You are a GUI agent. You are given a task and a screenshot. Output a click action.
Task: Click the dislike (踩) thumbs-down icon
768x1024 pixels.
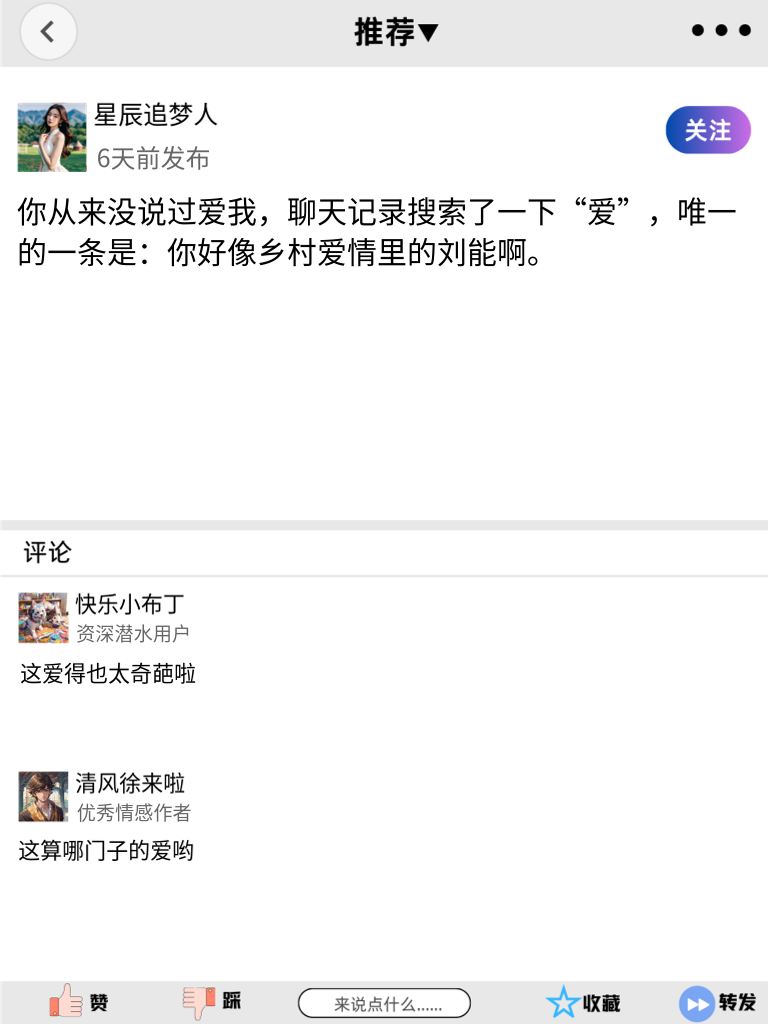click(x=200, y=1001)
